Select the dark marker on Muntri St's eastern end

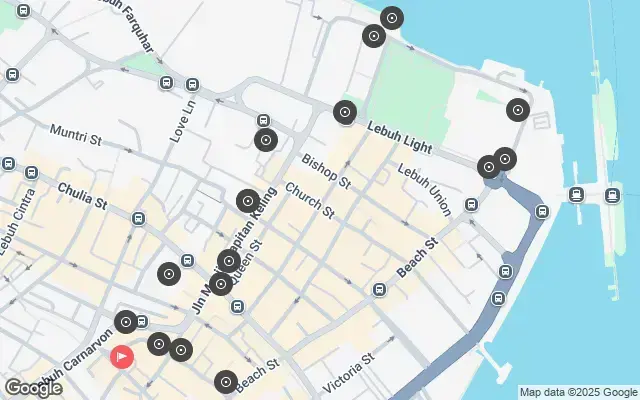coord(265,141)
